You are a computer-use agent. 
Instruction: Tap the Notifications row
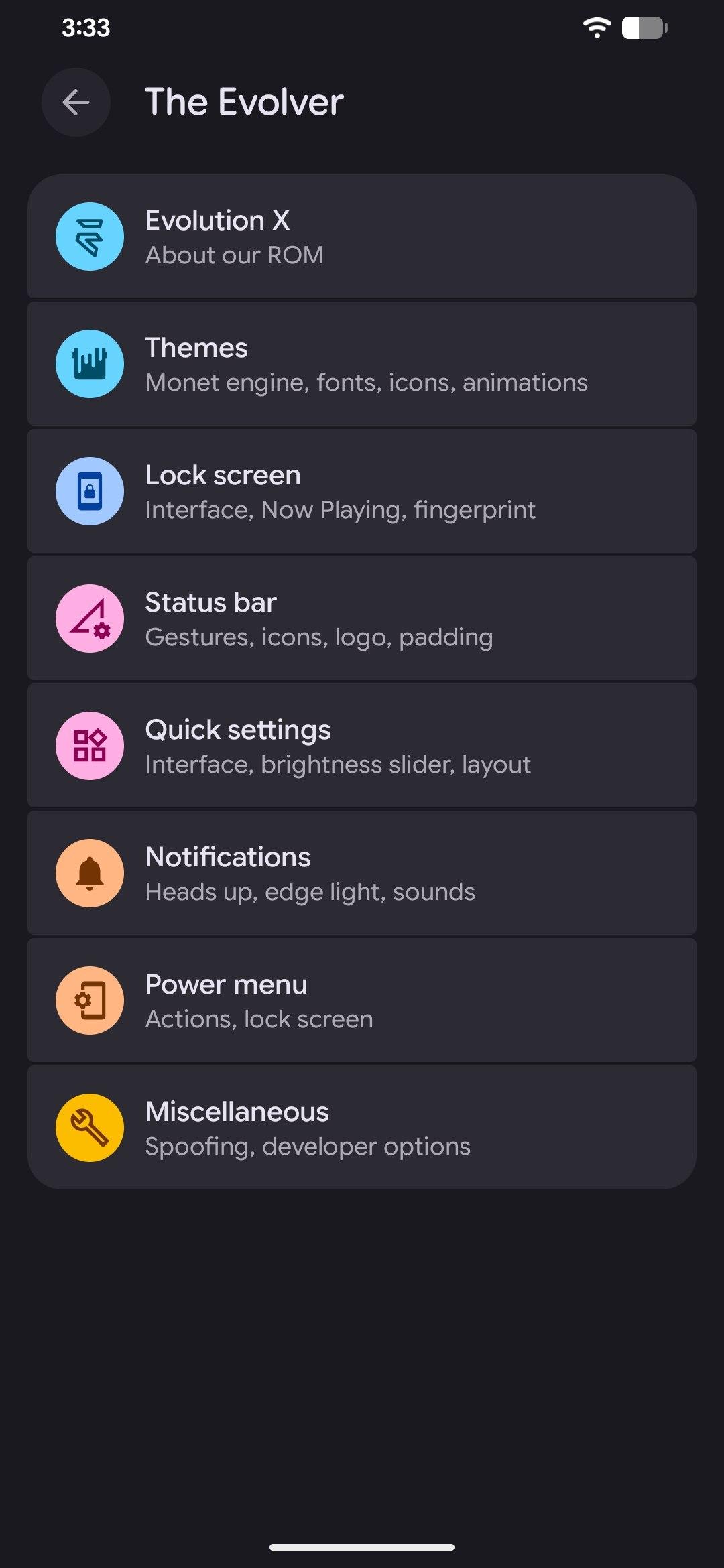pos(362,873)
